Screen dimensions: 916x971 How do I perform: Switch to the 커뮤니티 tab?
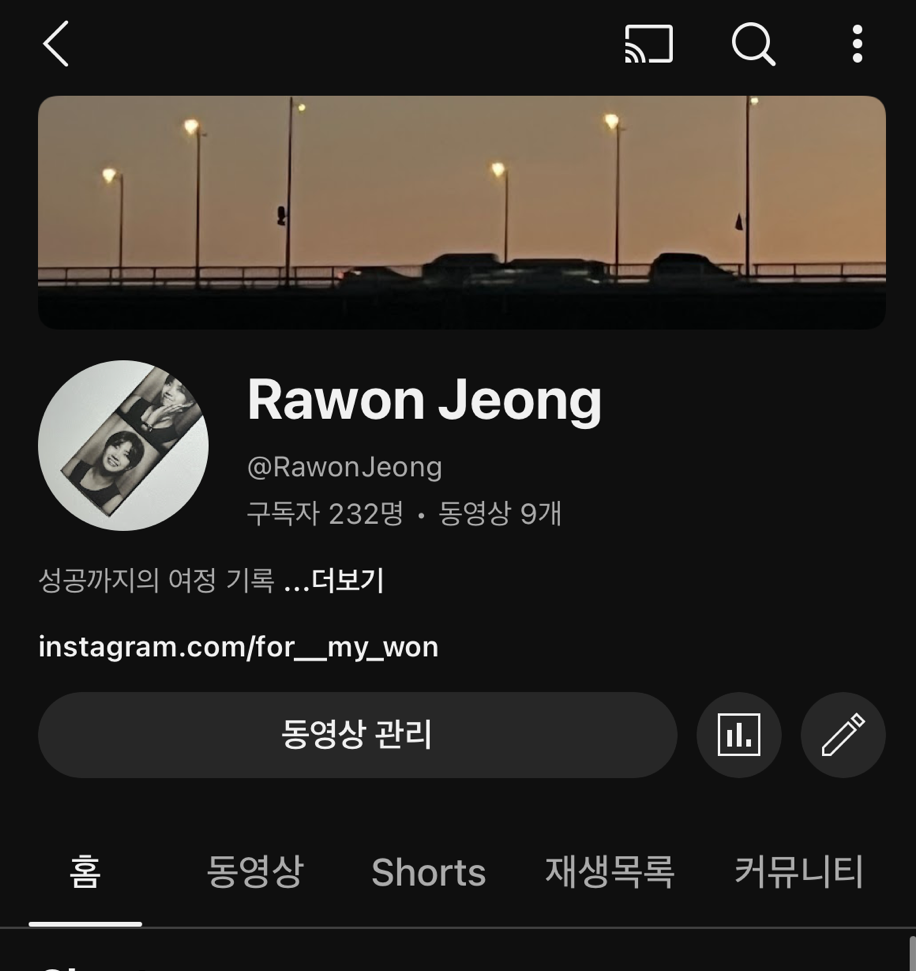click(x=798, y=872)
